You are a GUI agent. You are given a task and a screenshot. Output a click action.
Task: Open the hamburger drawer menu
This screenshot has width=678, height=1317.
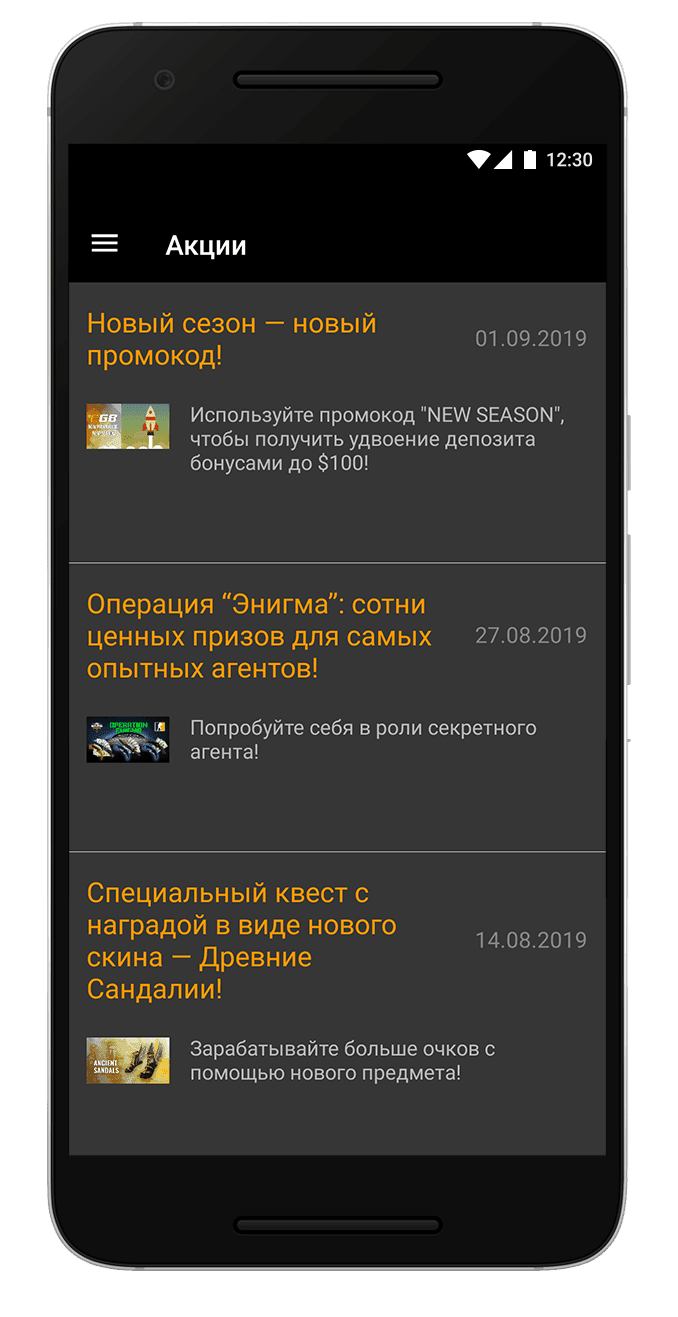(x=105, y=244)
